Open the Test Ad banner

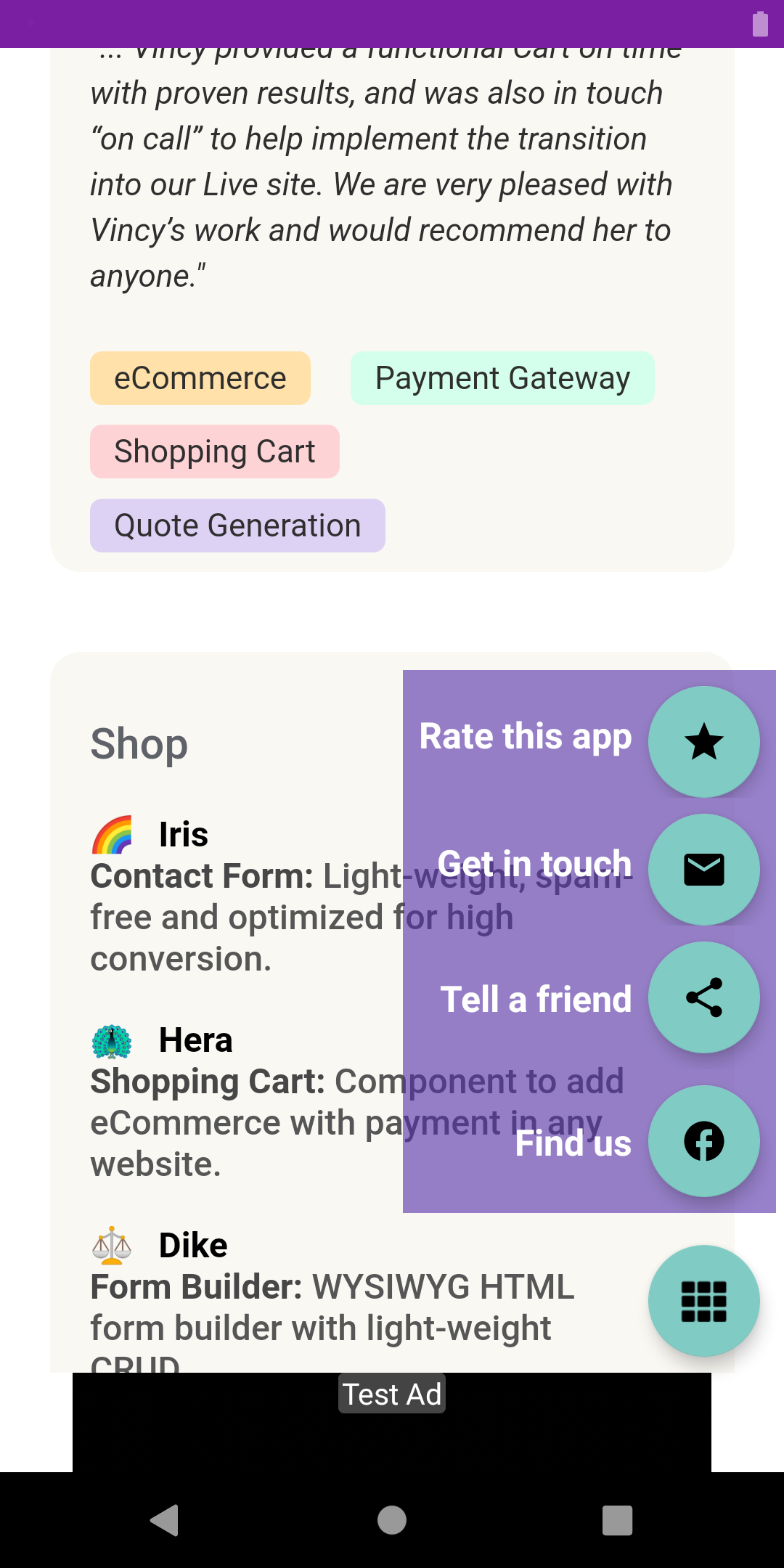click(392, 1421)
